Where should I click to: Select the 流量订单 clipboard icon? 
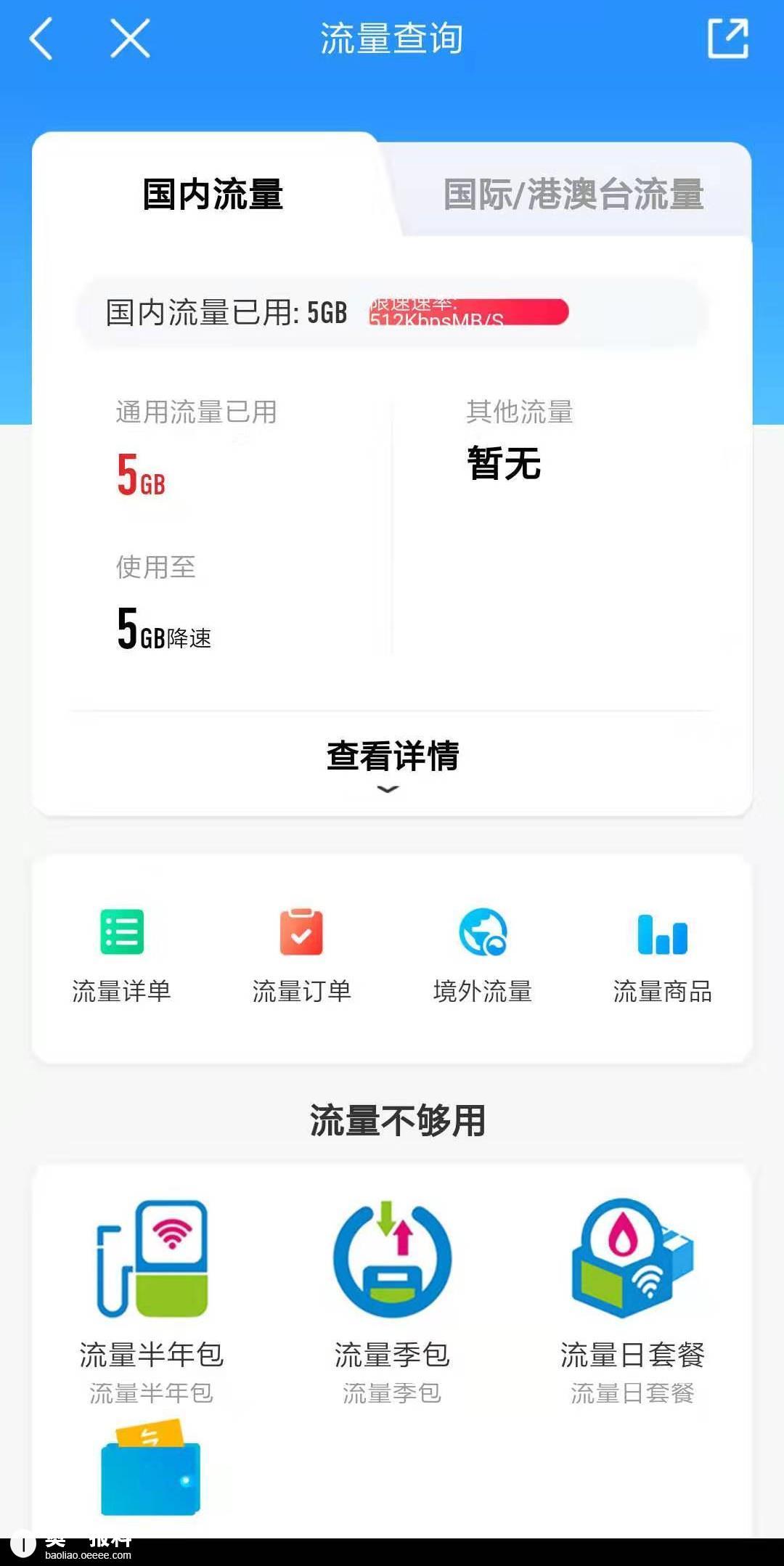[301, 934]
